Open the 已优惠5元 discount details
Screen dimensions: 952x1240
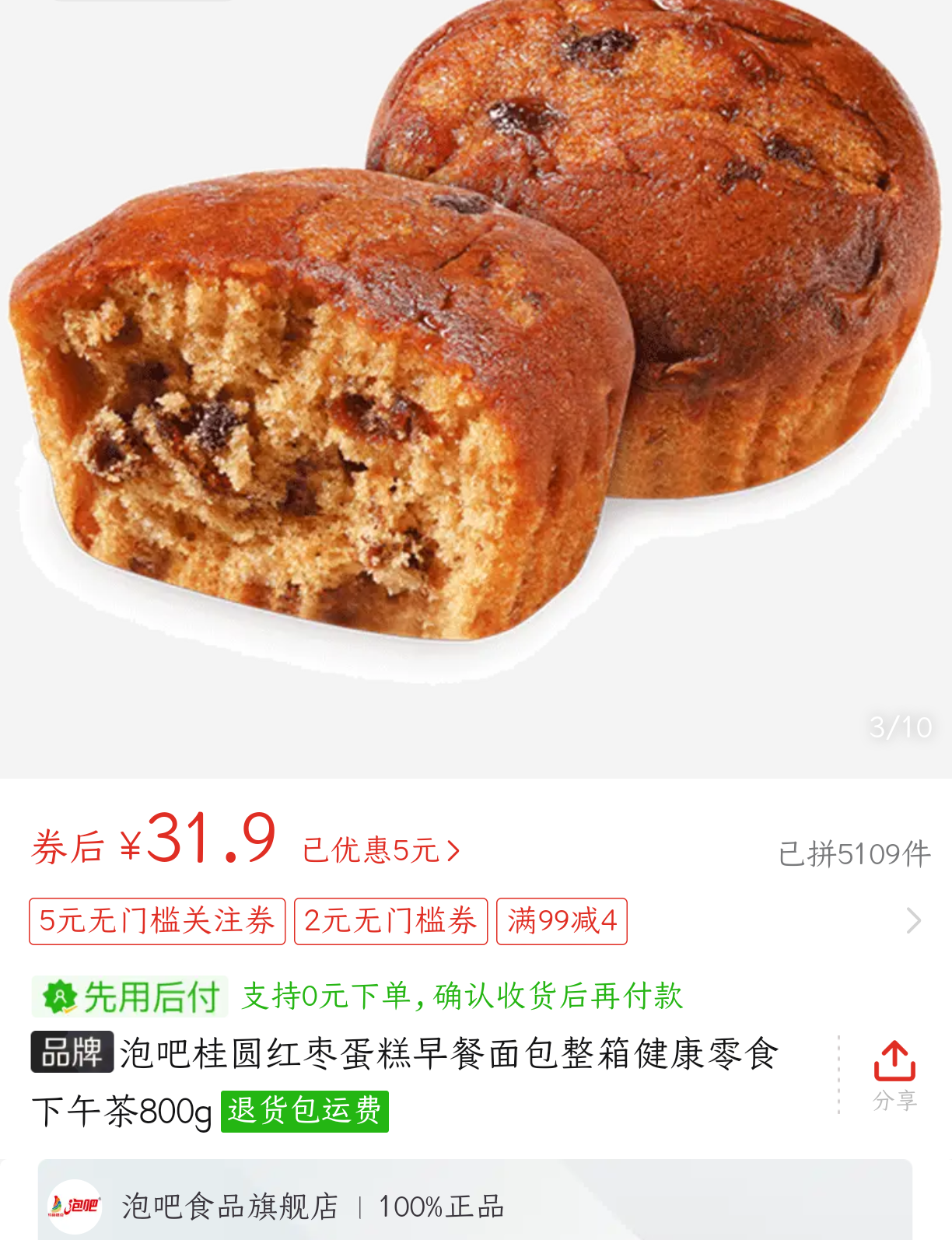click(x=381, y=850)
